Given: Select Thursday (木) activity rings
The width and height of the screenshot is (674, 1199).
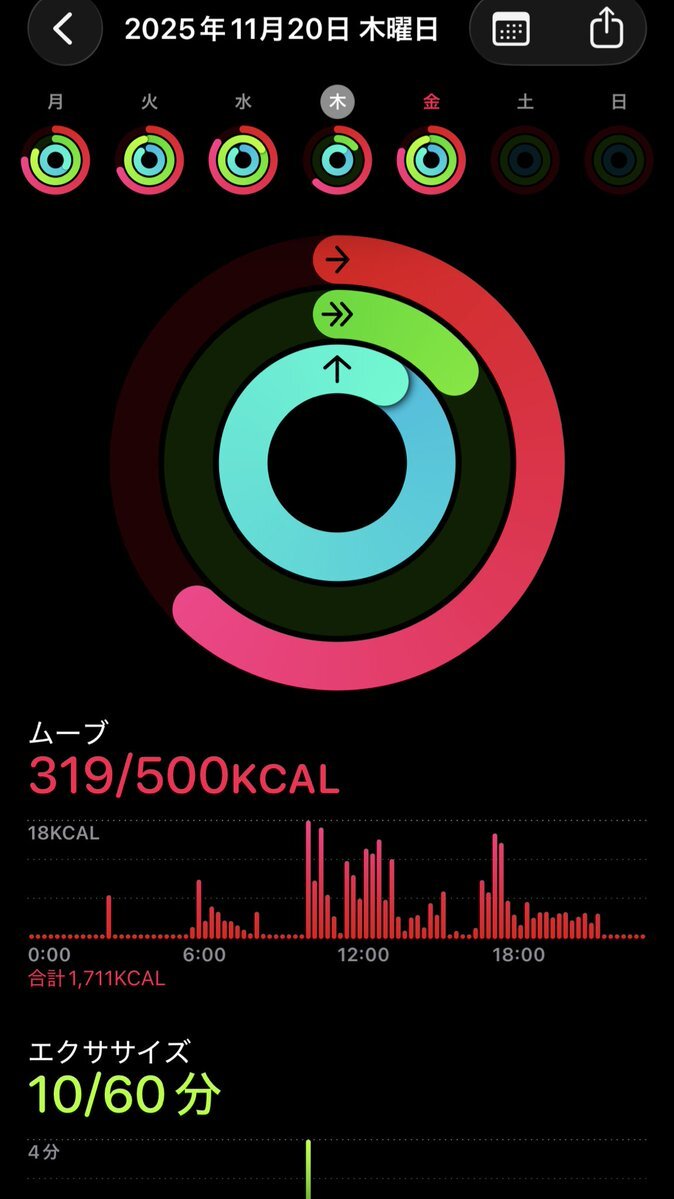Looking at the screenshot, I should point(338,160).
